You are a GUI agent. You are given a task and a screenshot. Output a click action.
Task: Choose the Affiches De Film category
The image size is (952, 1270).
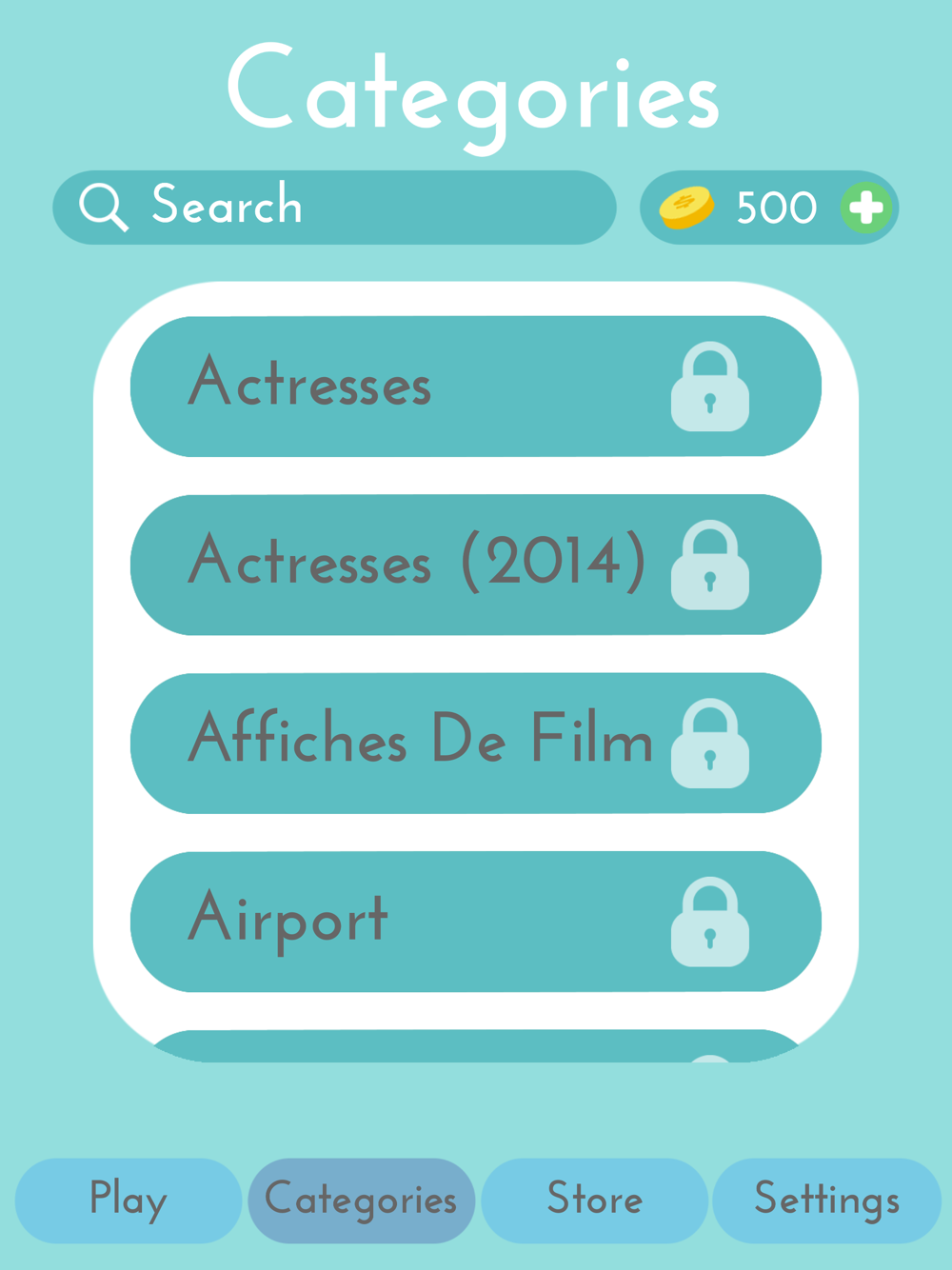[x=475, y=743]
